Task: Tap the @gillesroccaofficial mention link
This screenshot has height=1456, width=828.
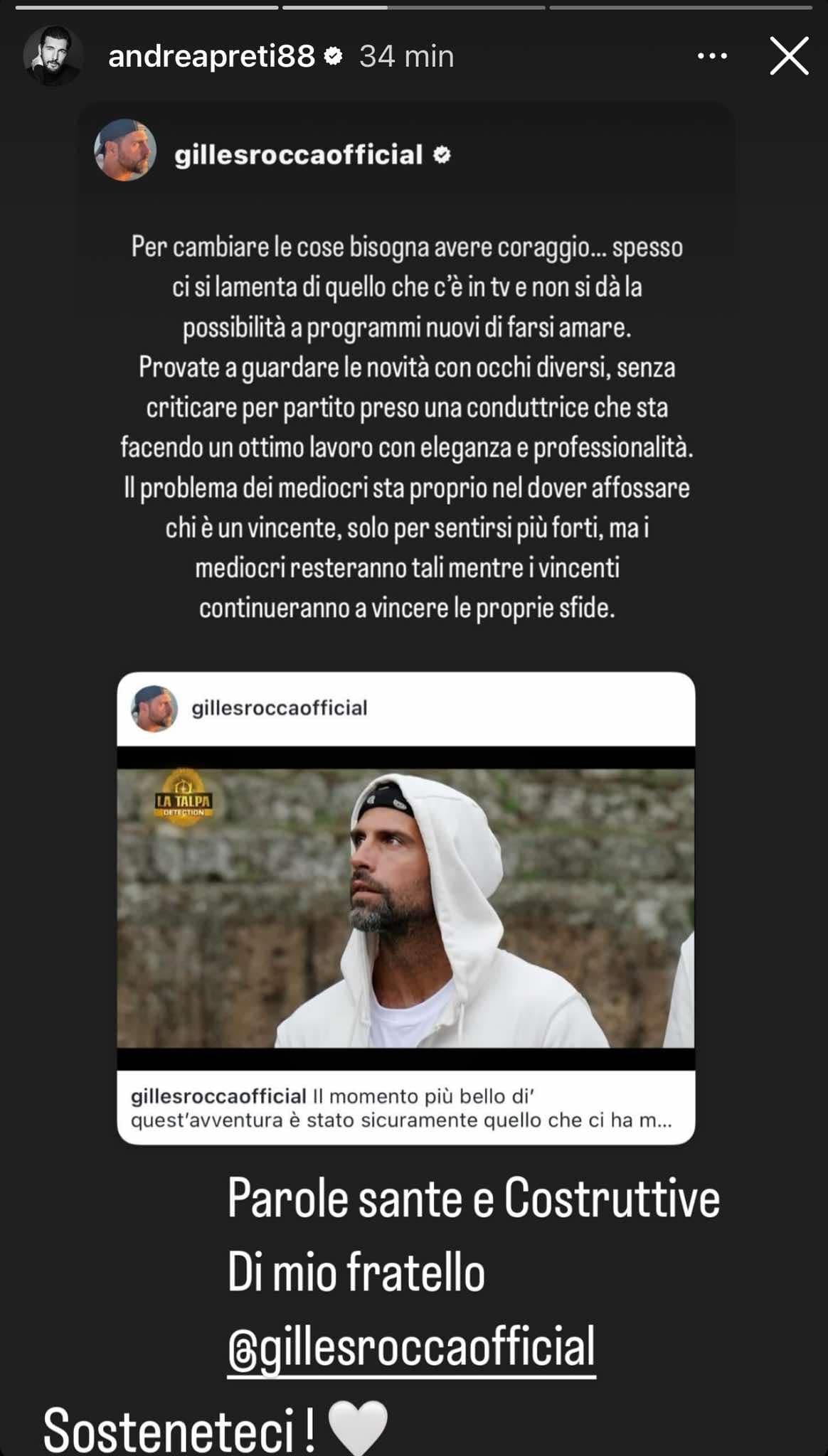Action: pos(411,1347)
